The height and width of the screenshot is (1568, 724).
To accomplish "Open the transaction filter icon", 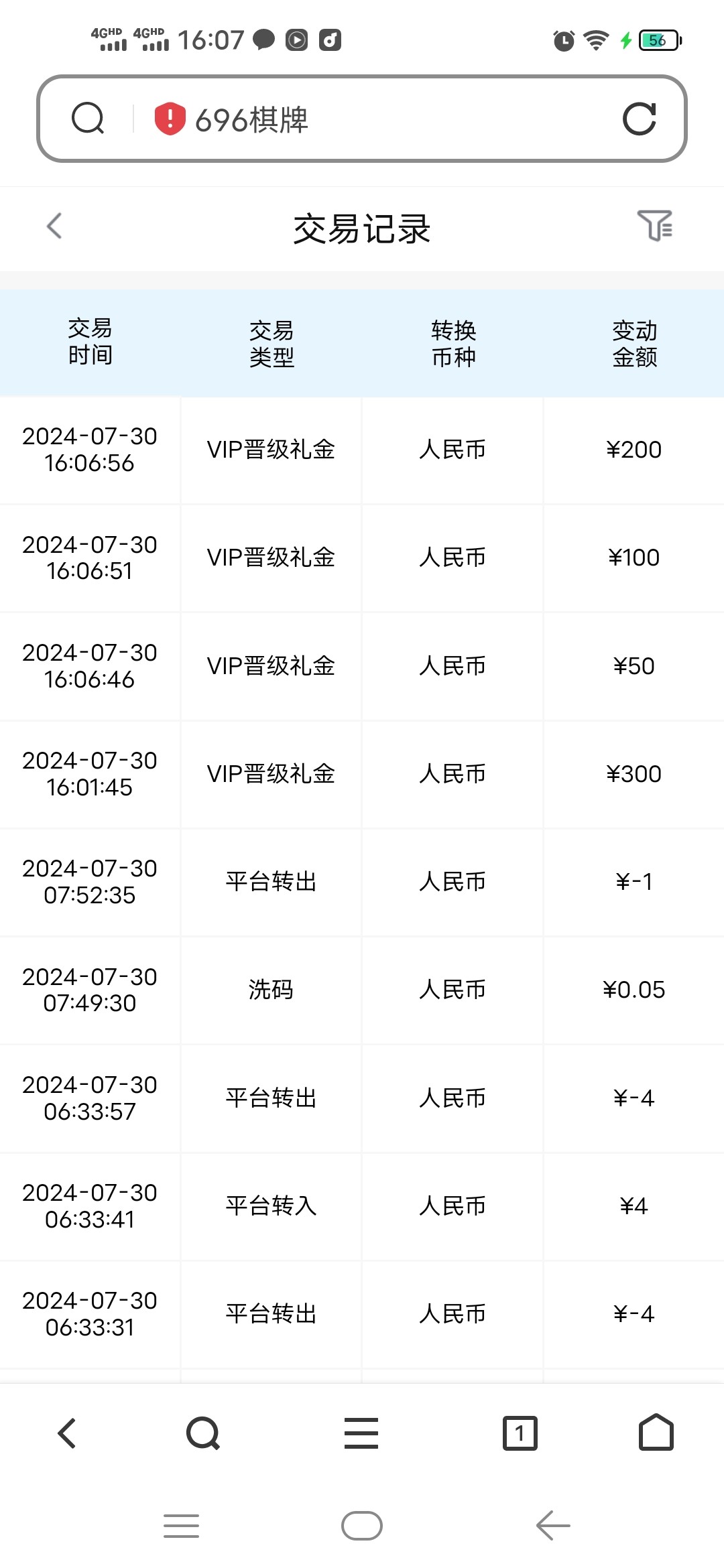I will coord(655,226).
